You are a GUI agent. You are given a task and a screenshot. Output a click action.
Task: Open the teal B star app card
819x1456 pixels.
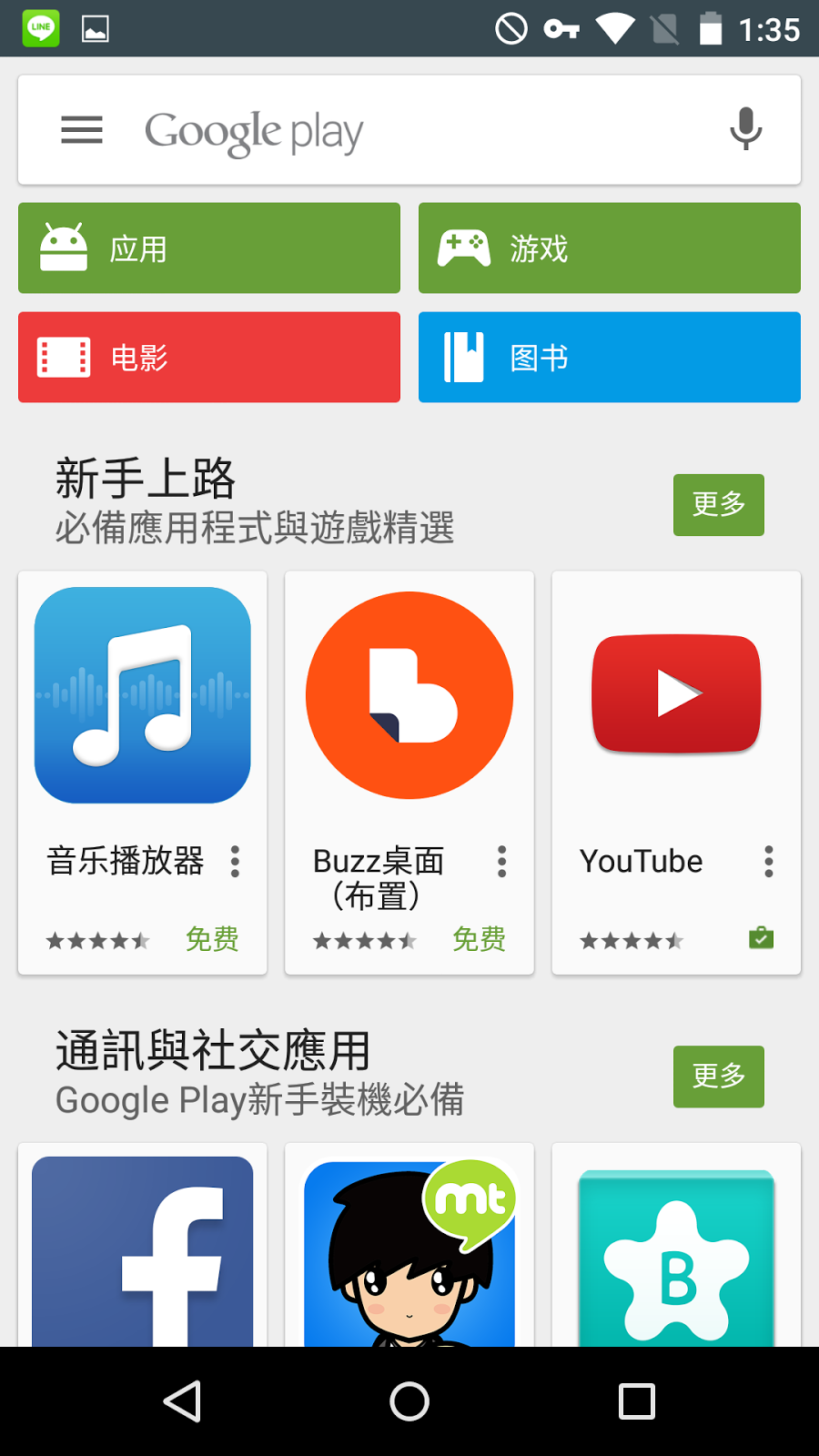point(676,1256)
